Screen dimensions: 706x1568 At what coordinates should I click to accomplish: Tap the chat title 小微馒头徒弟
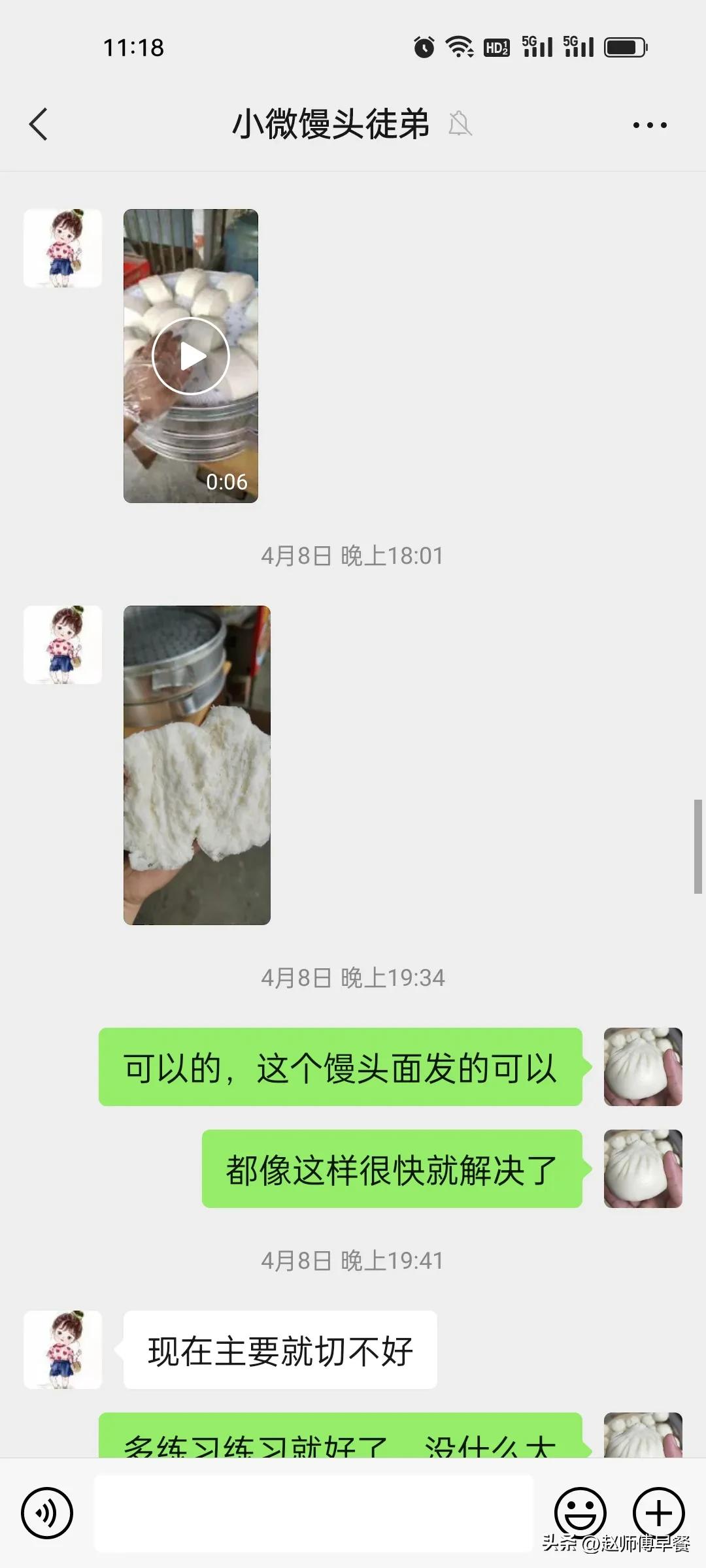[331, 124]
